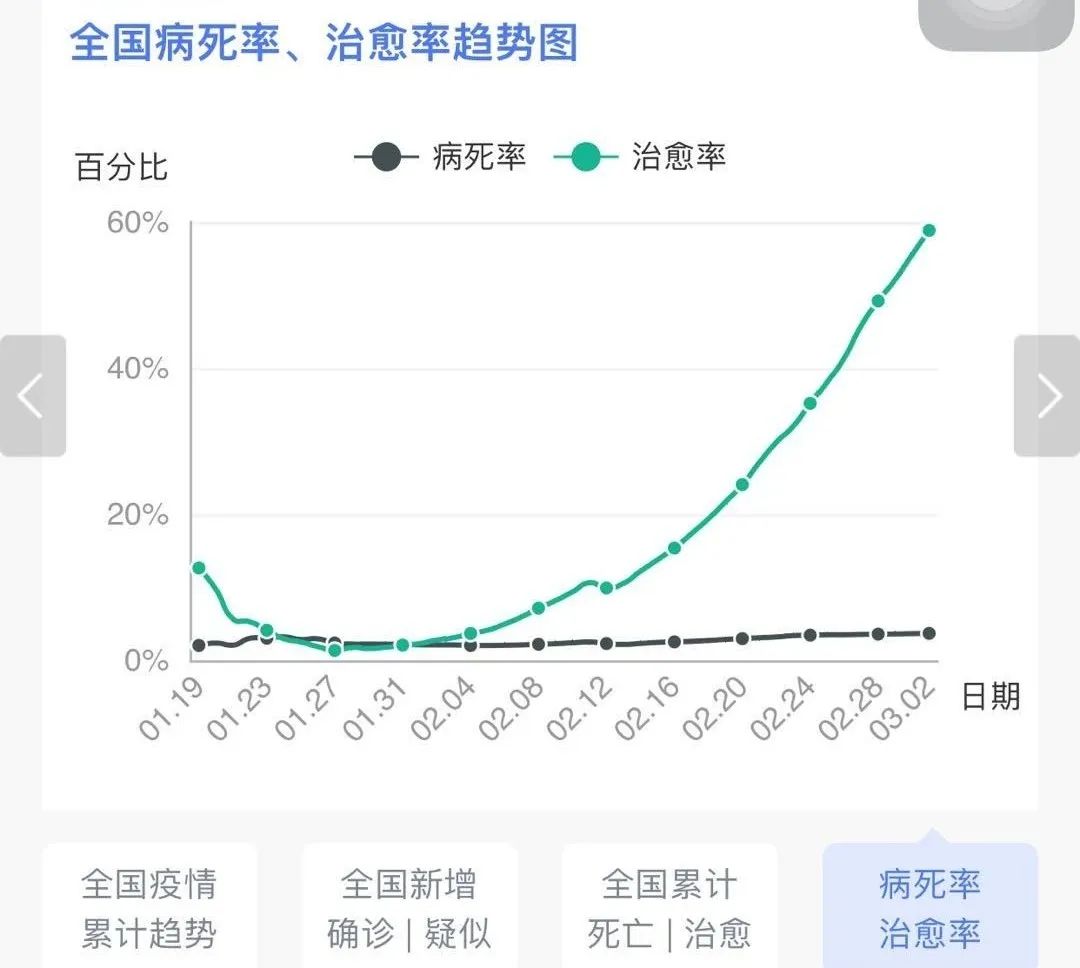The image size is (1080, 968).
Task: Toggle the 治愈率 legend series
Action: 640,157
